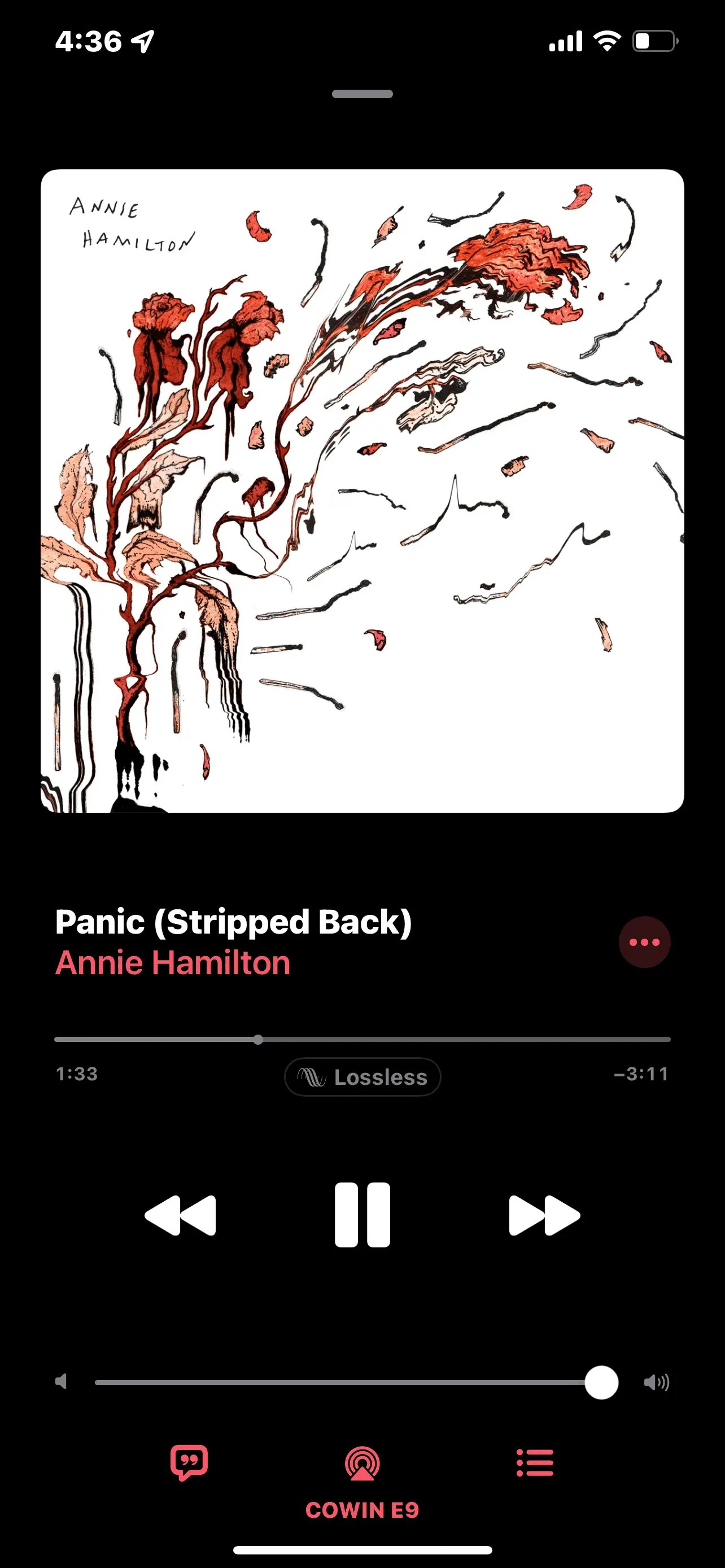
Task: Show the song lyrics
Action: pos(189,1462)
